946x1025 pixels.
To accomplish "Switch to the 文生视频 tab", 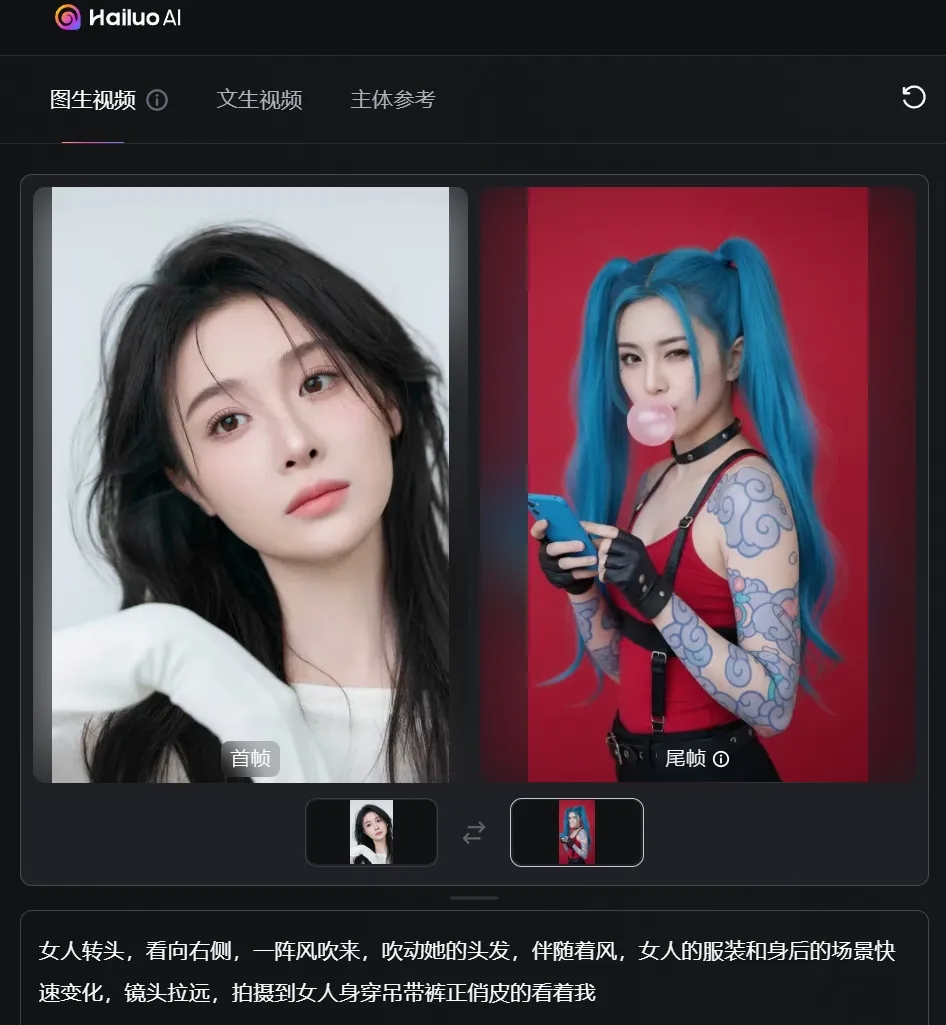I will click(259, 99).
